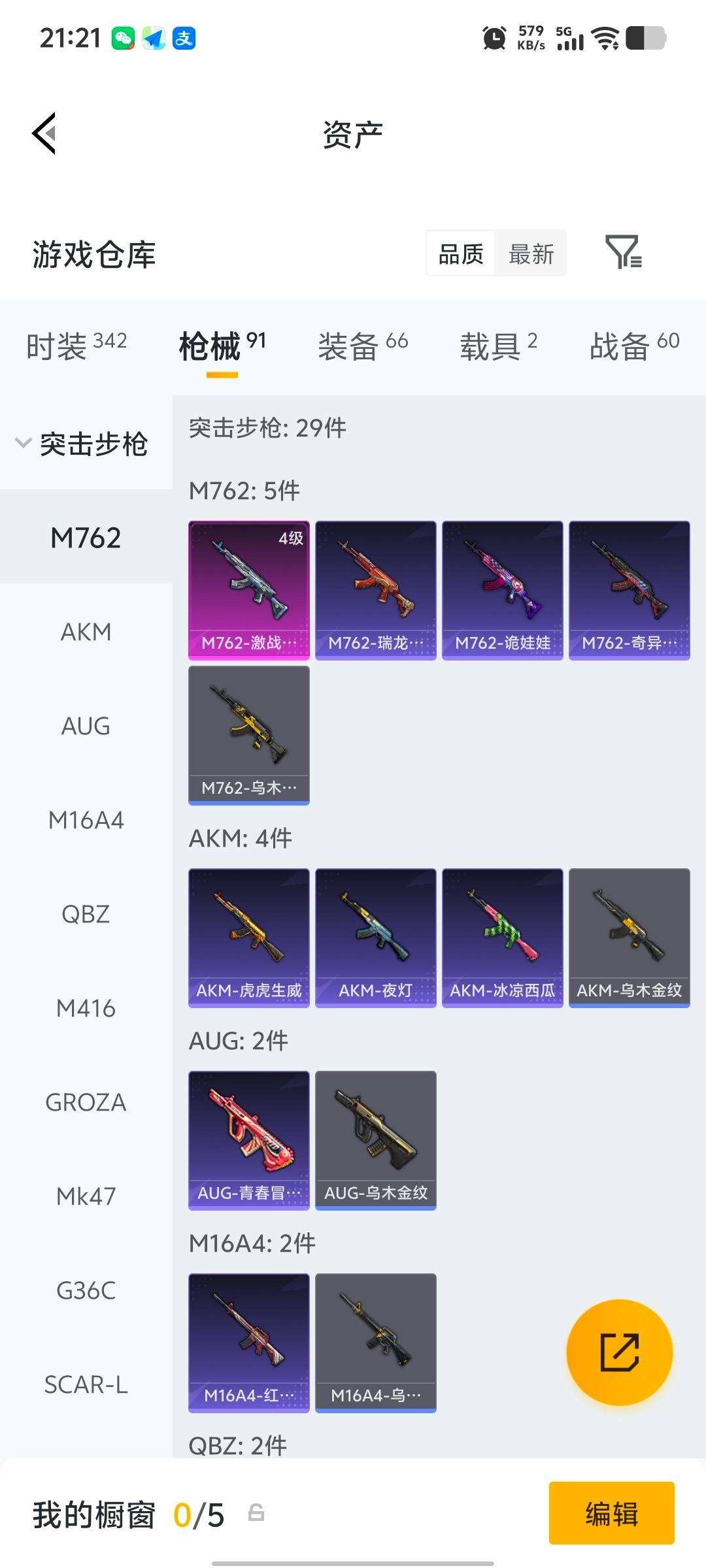Open the M762-诡娃娃 skin
The height and width of the screenshot is (1568, 706).
pyautogui.click(x=502, y=589)
